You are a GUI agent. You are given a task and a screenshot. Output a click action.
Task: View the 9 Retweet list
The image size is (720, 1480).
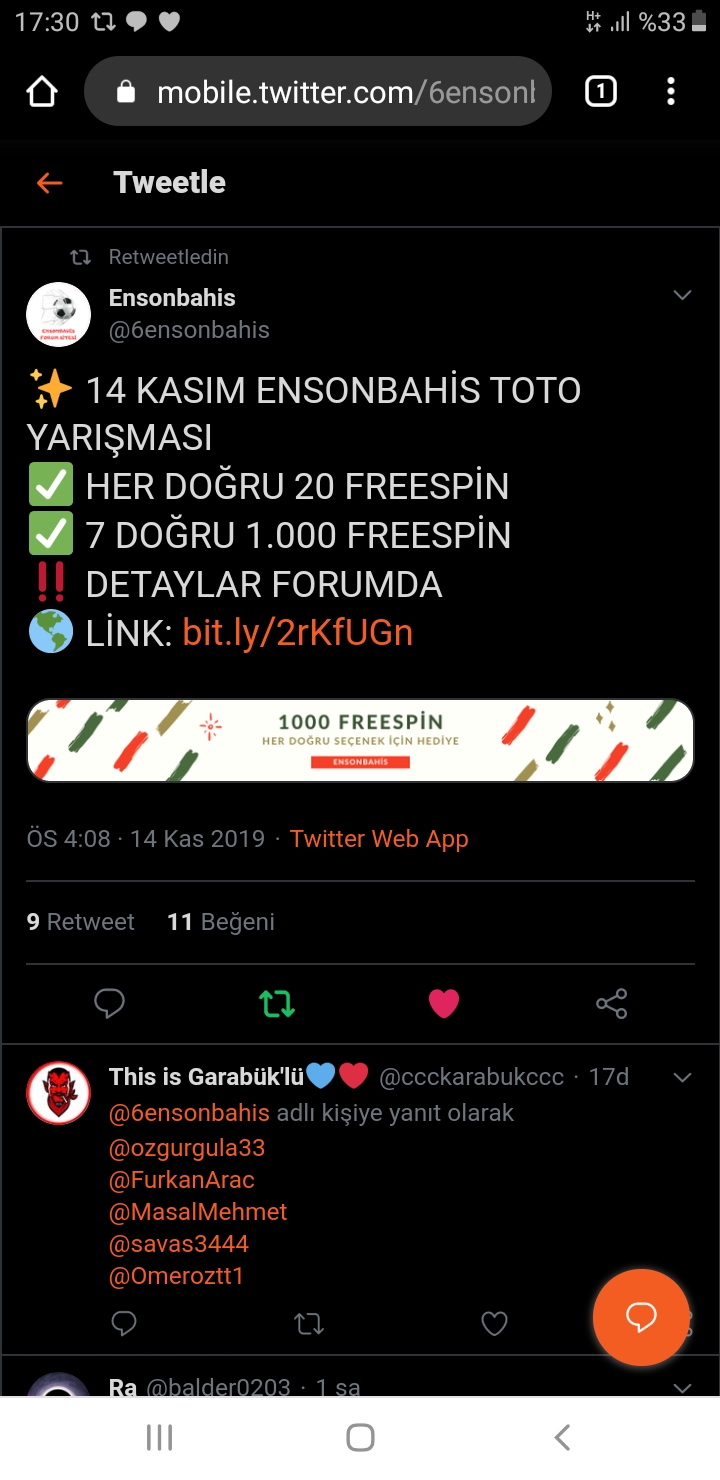click(x=80, y=922)
